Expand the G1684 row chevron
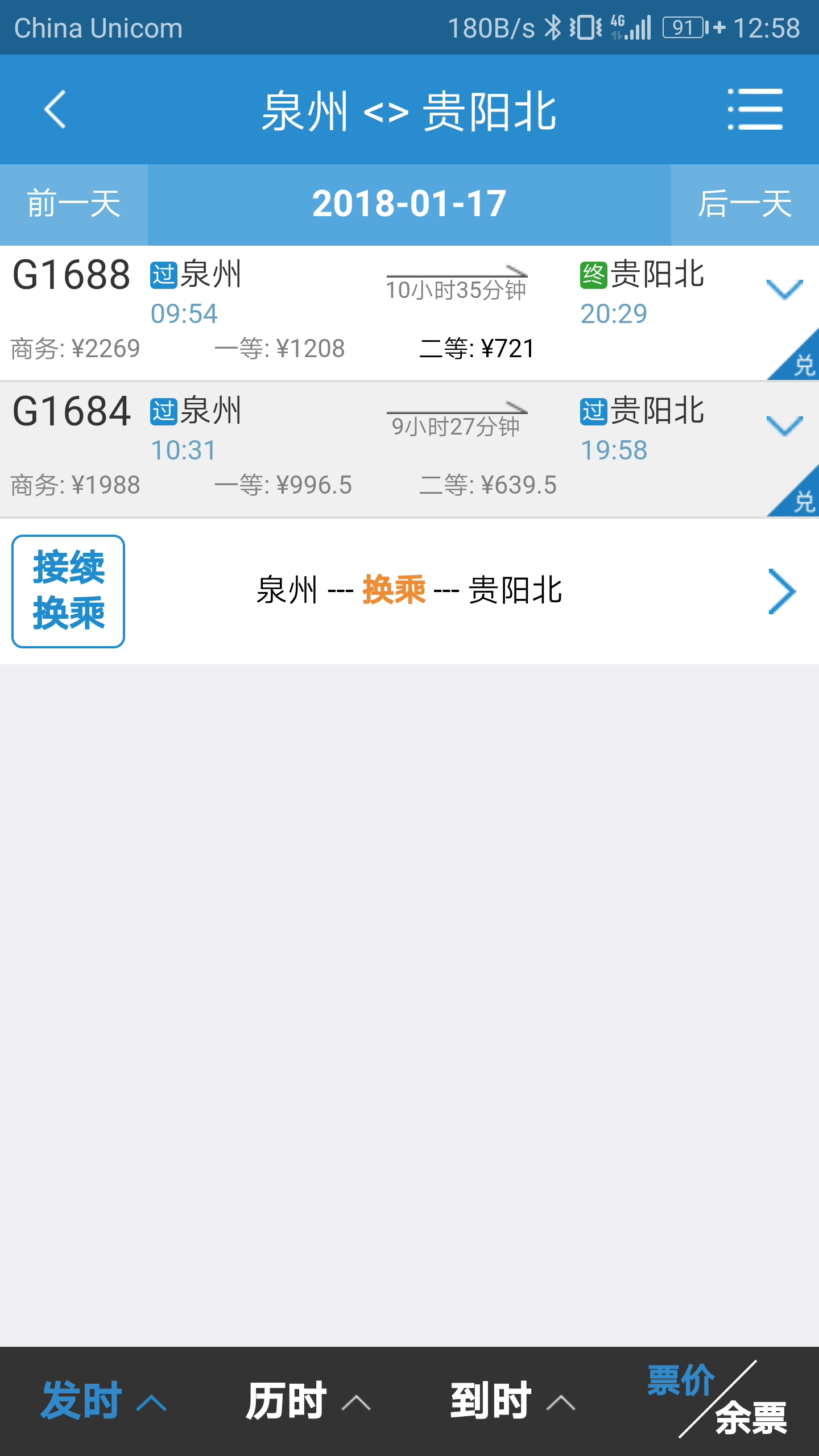This screenshot has height=1456, width=819. coord(784,426)
